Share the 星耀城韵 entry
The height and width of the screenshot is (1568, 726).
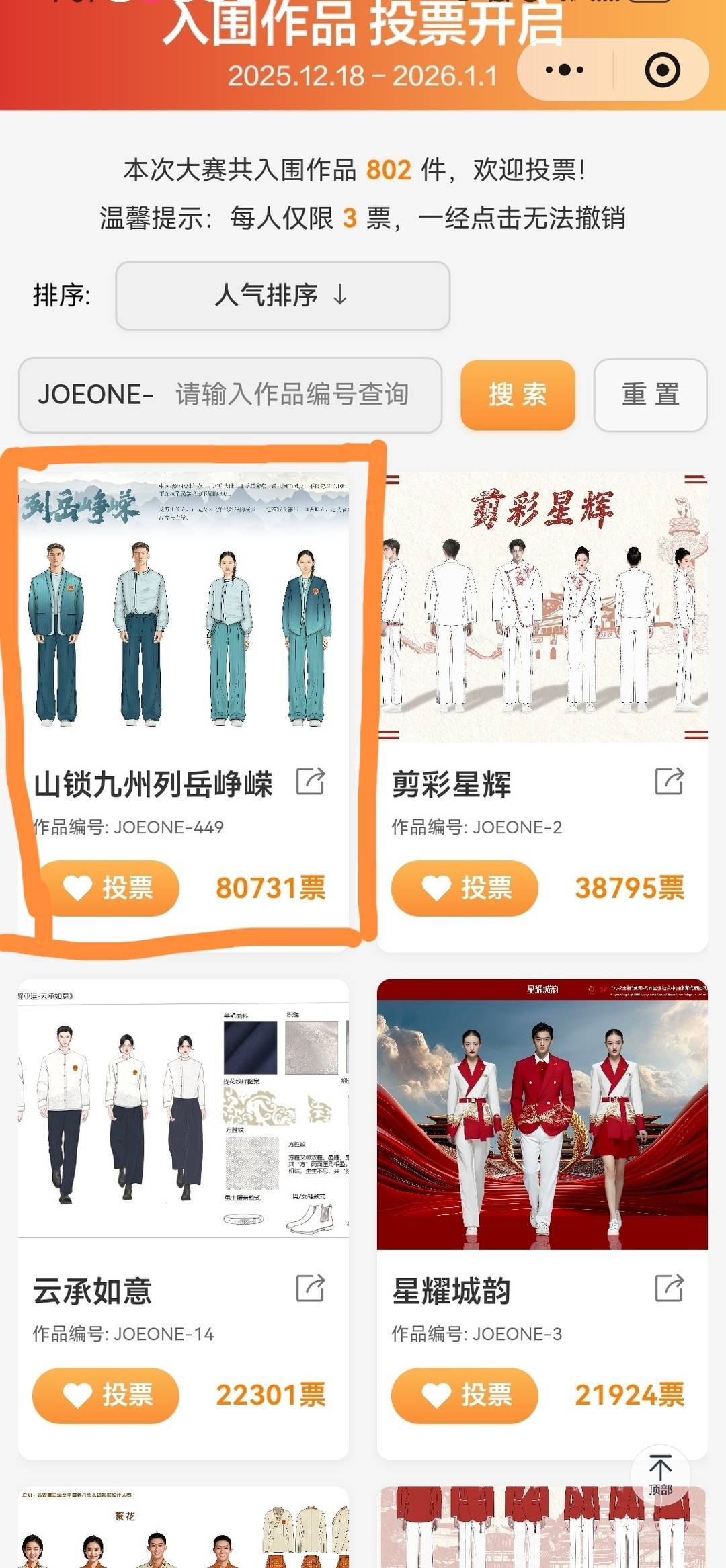pos(669,1288)
